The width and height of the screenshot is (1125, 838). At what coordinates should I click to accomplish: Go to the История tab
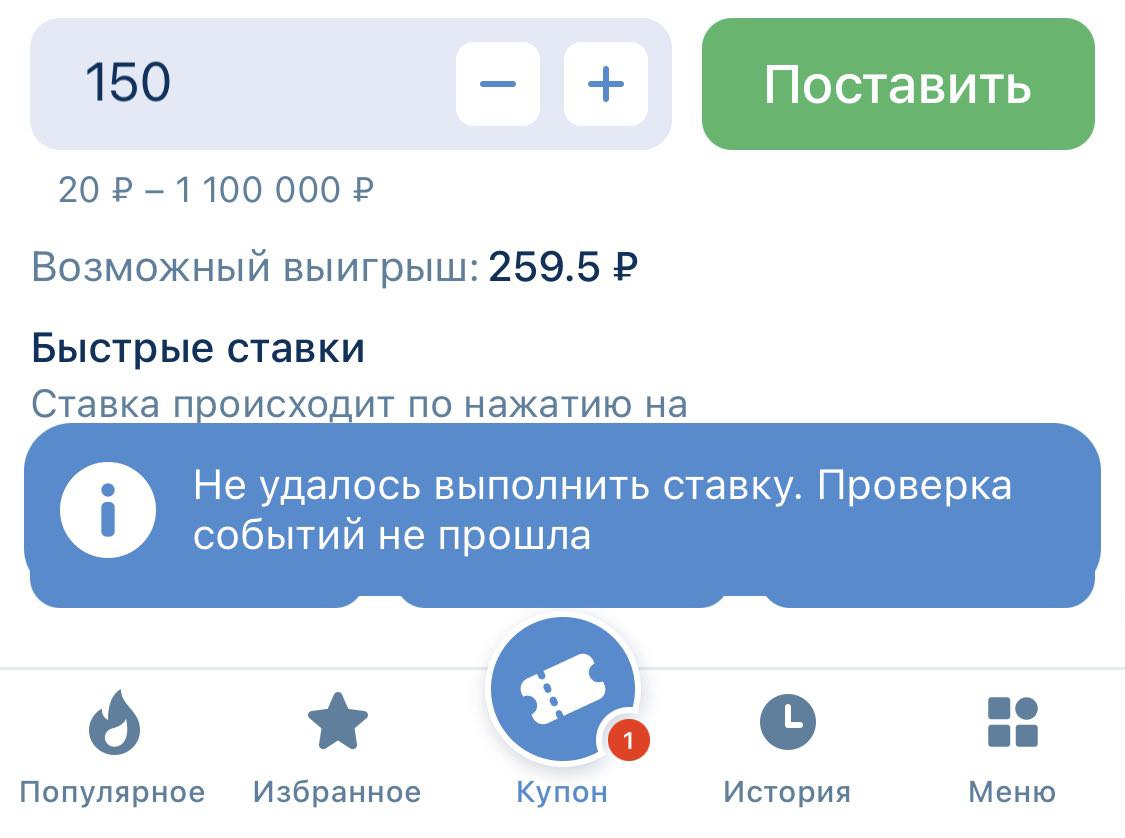[x=787, y=748]
